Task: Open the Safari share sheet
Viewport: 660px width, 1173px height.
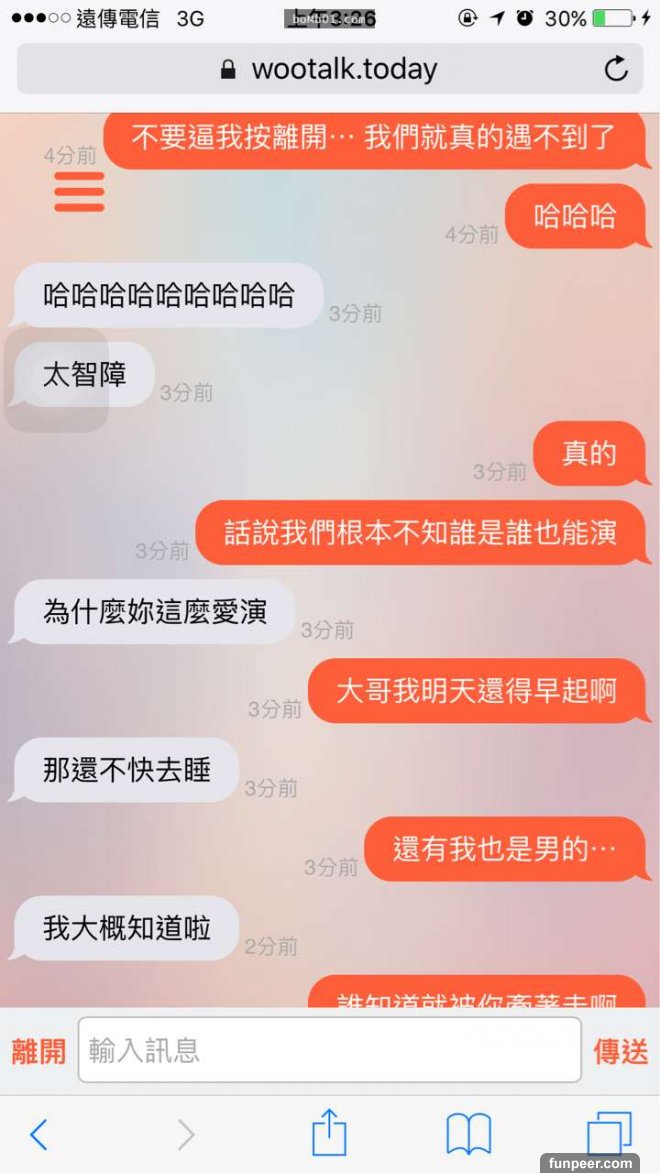Action: pos(329,1134)
